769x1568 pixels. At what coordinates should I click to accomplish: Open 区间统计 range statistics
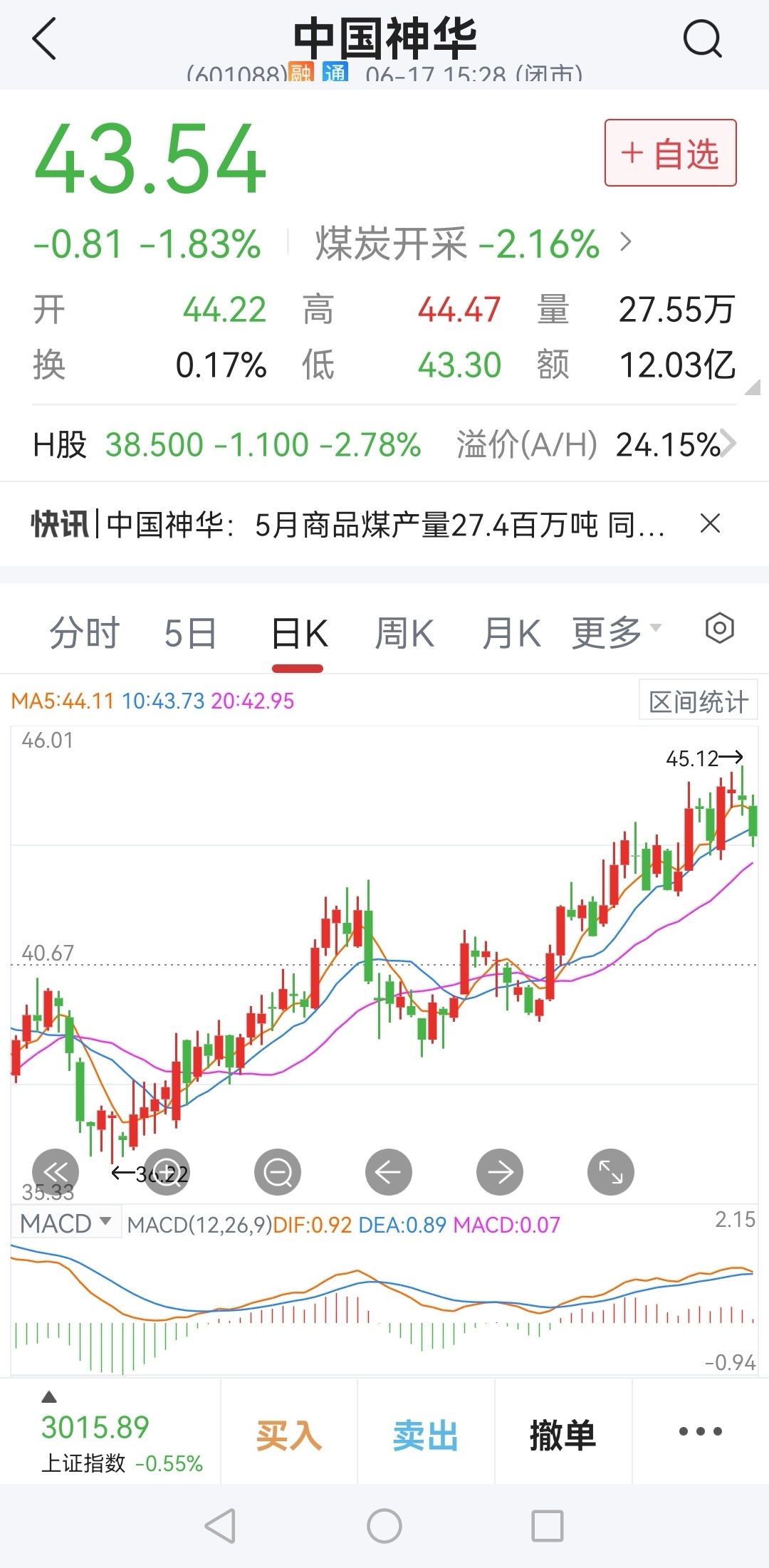[x=699, y=701]
